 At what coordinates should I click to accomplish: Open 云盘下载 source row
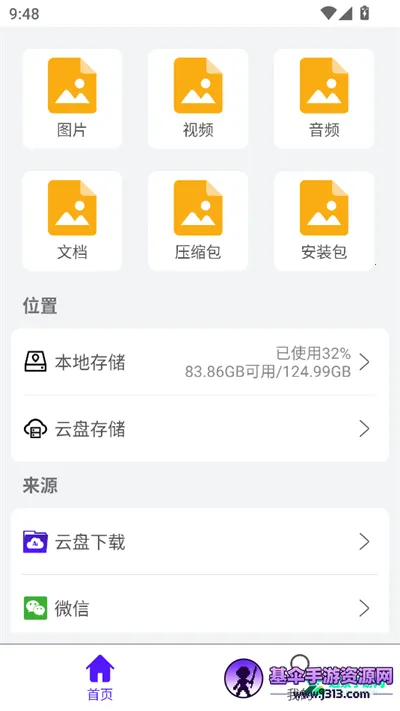[x=200, y=541]
